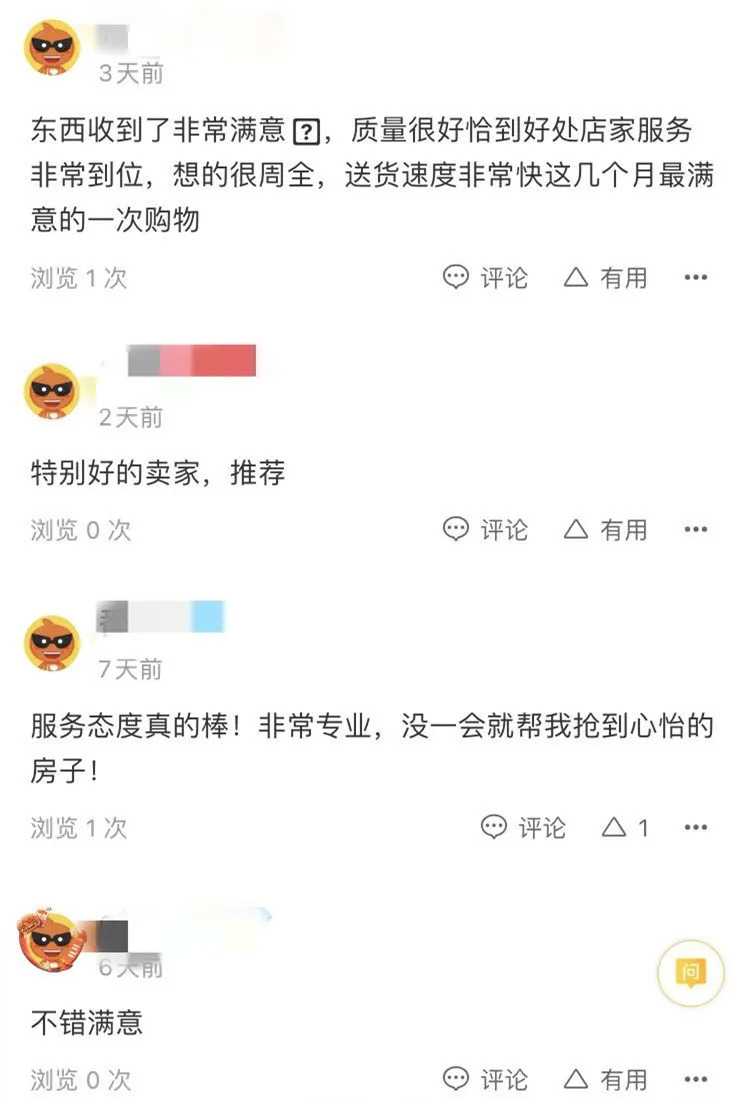View avatar of the 3天前 reviewer
This screenshot has width=748, height=1100.
click(52, 47)
